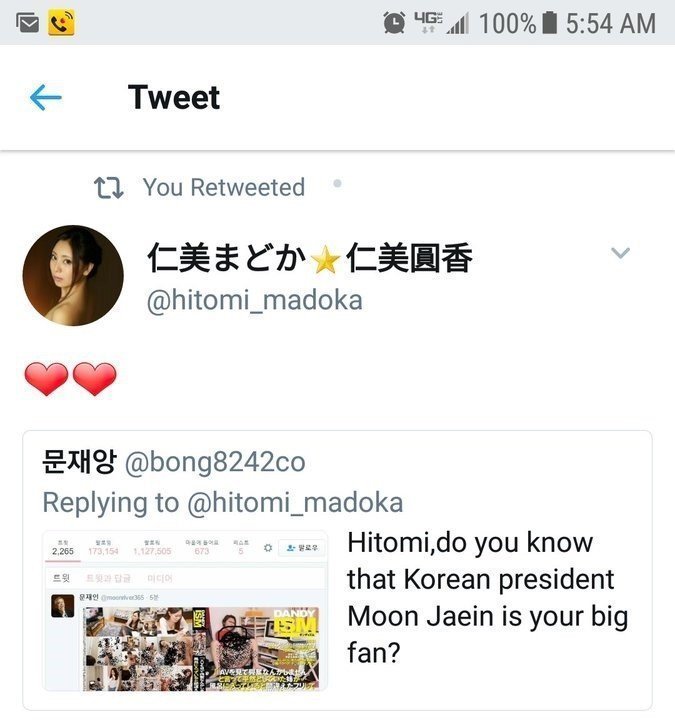Image resolution: width=675 pixels, height=723 pixels.
Task: Open the profile picture of hitomi_madoka
Action: coord(73,275)
